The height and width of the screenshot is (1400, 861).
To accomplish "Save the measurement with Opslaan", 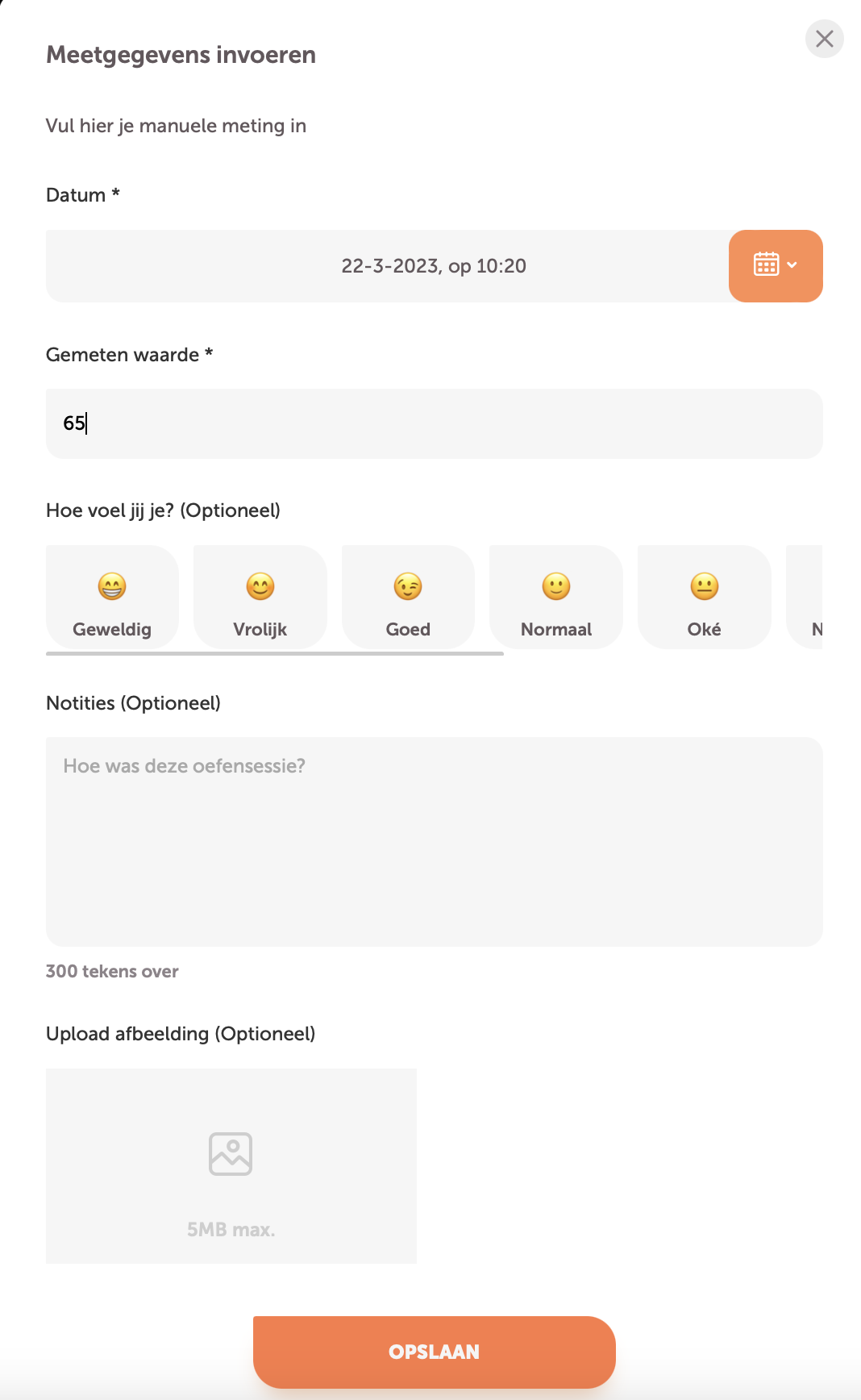I will [x=434, y=1352].
